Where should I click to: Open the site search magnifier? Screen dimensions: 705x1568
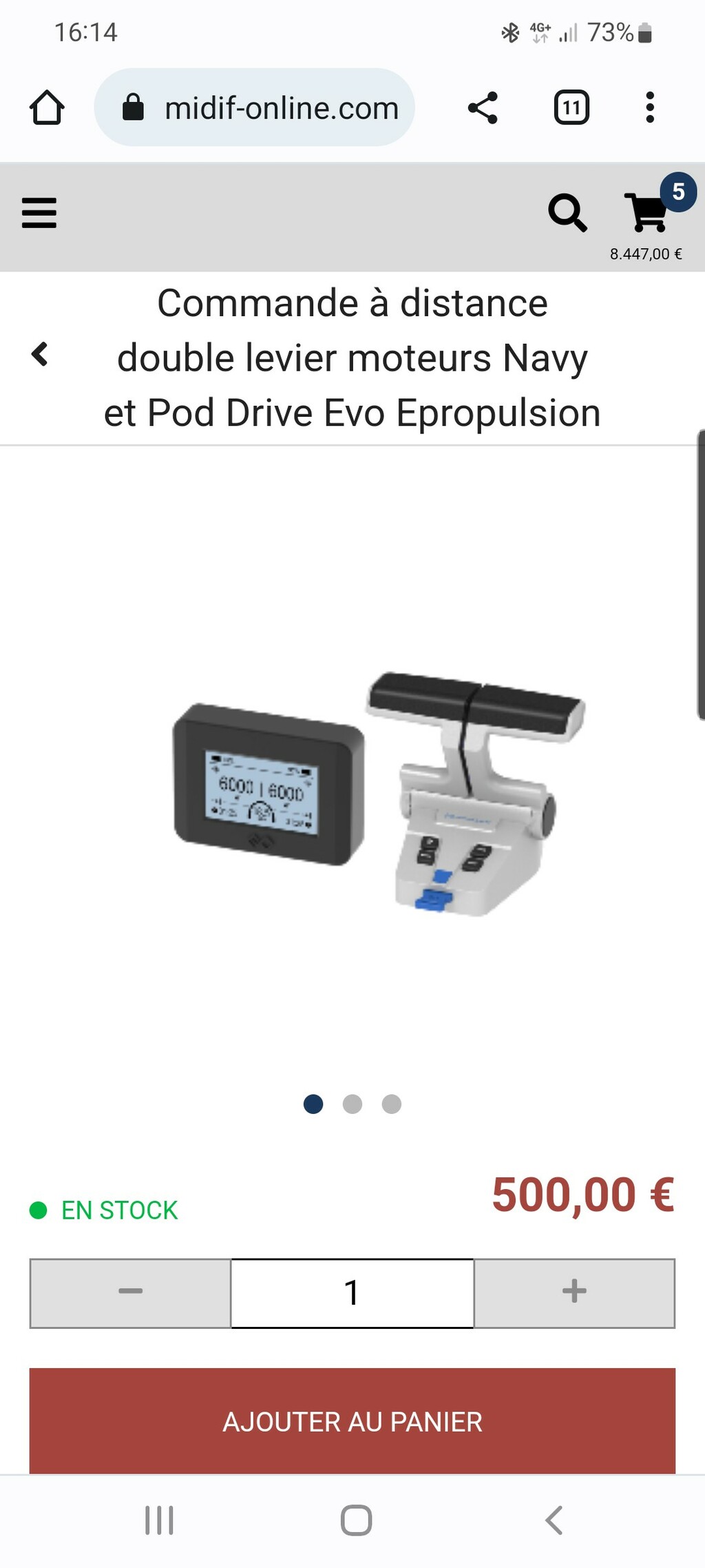567,213
